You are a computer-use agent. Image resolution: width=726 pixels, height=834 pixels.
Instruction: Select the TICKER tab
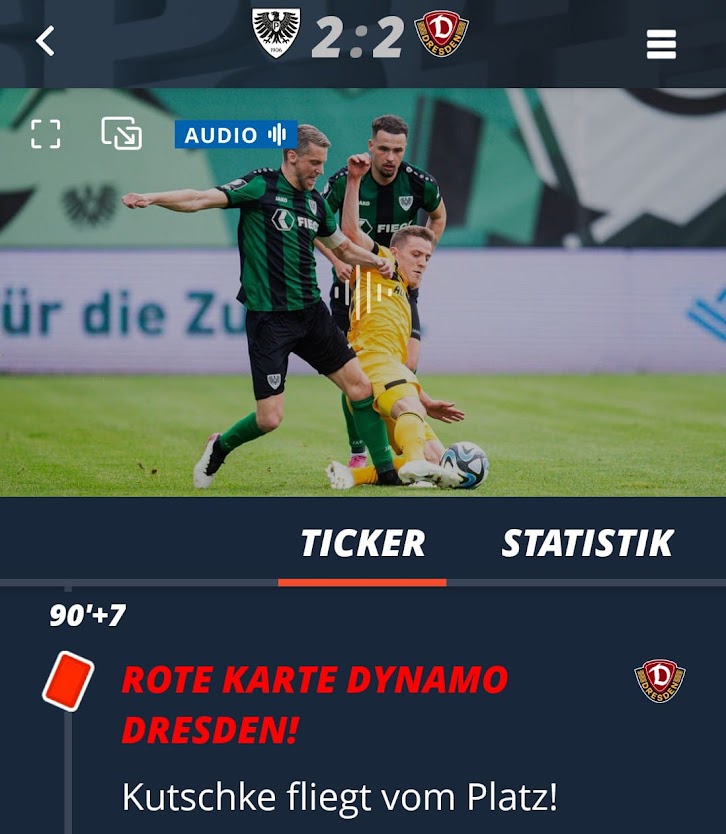coord(362,543)
